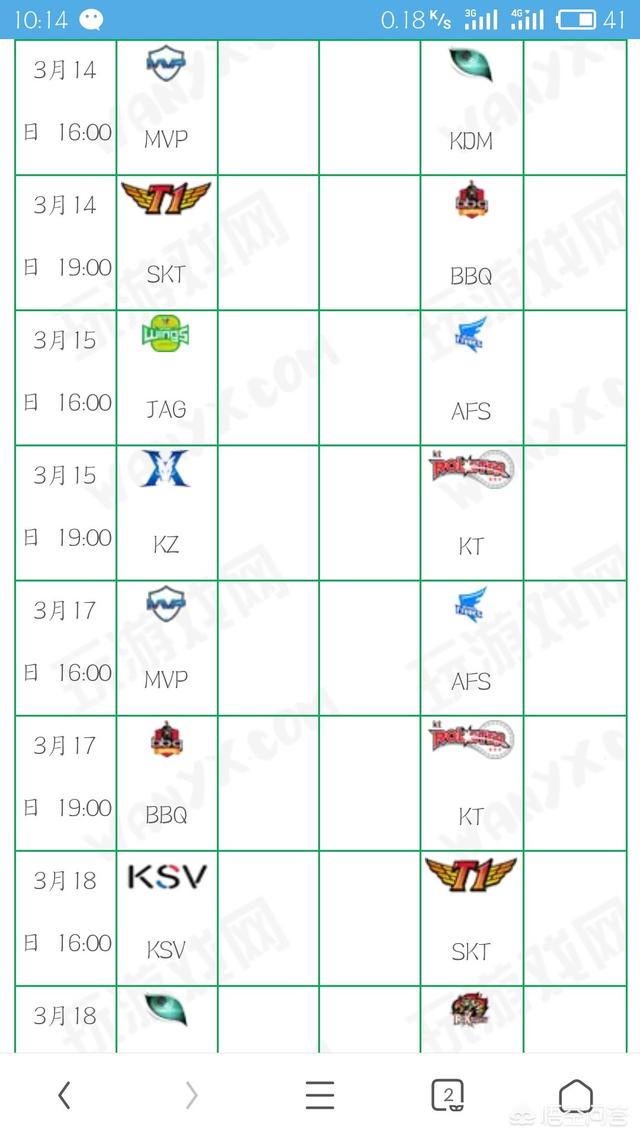Open the browser menu
The height and width of the screenshot is (1138, 640).
pos(320,1096)
